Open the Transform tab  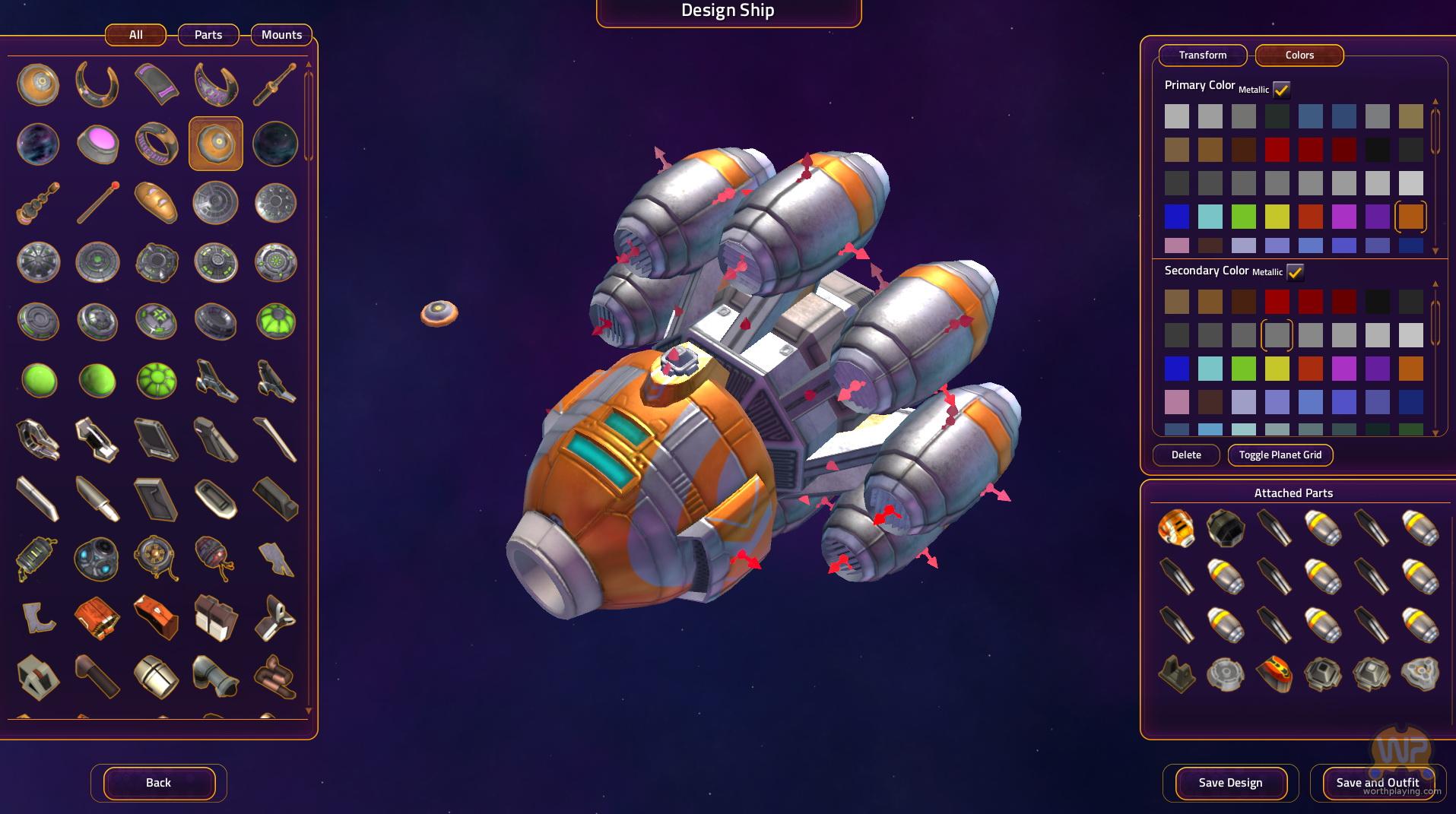coord(1202,55)
